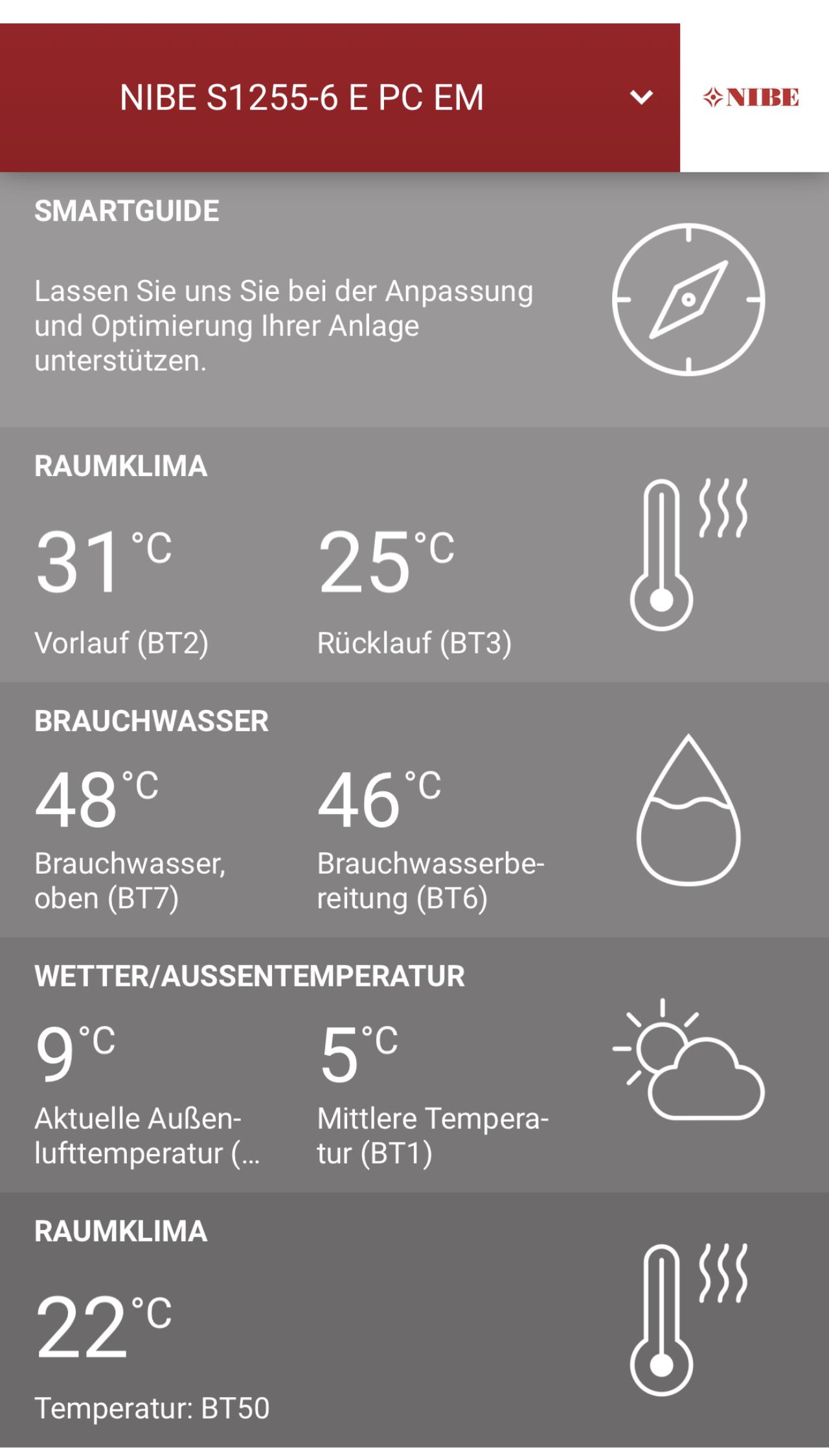Expand the NIBE S1255-6 E PC EM device dropdown
Screen dimensions: 829x1456
tap(340, 98)
